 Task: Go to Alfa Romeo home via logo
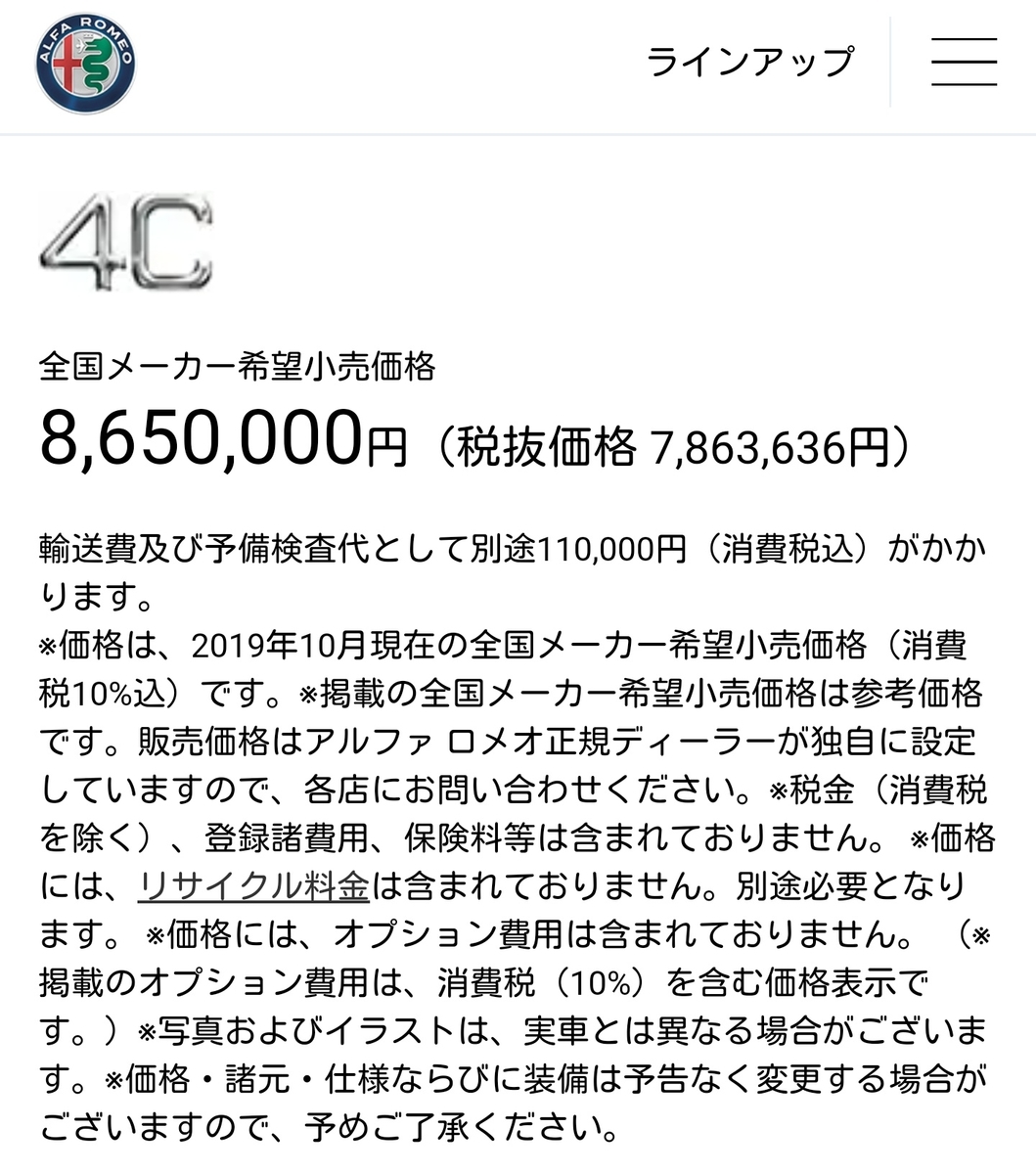click(85, 64)
